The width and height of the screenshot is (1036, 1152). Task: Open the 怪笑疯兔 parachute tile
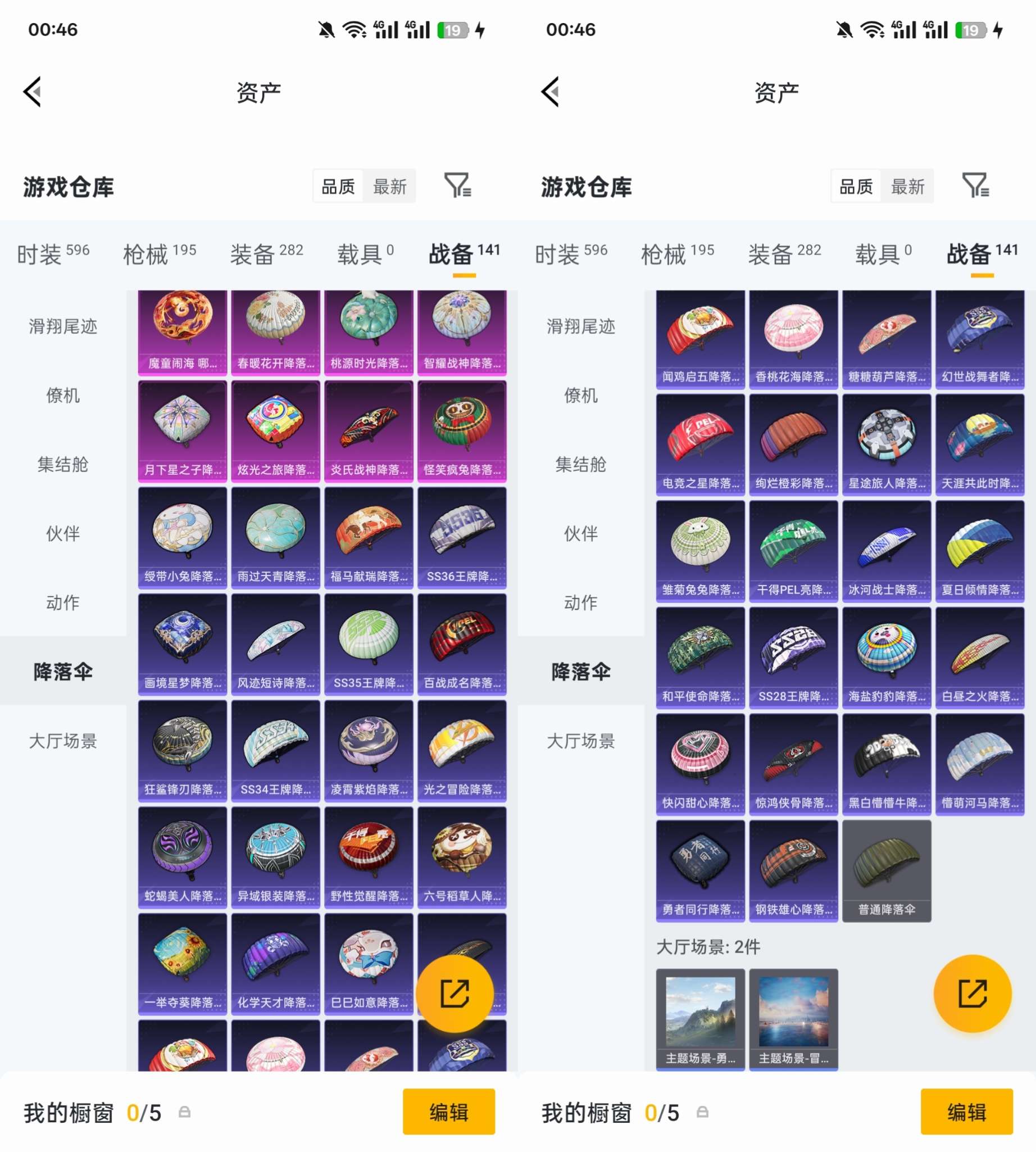tap(462, 431)
